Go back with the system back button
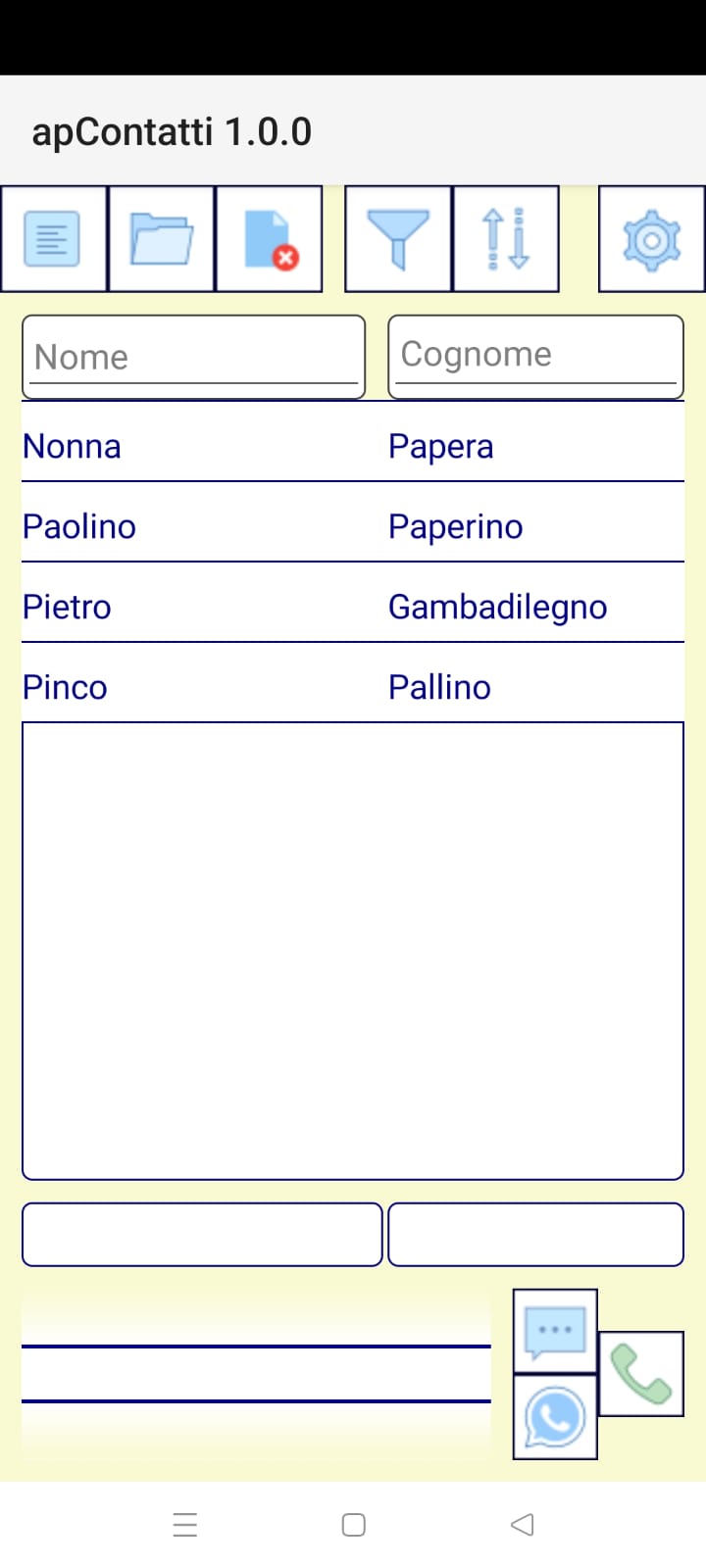 click(x=523, y=1525)
